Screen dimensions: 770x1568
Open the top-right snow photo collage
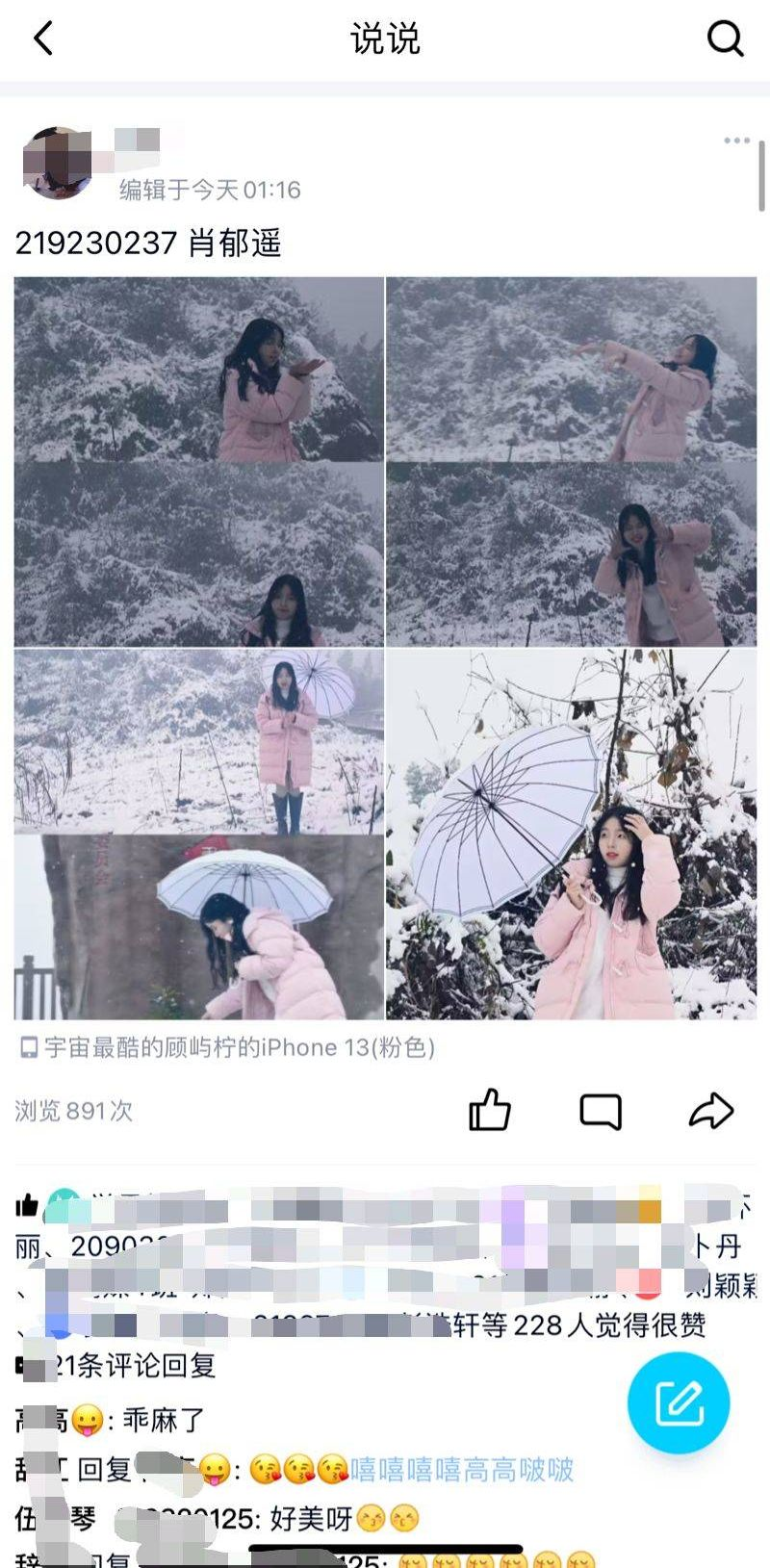(571, 461)
